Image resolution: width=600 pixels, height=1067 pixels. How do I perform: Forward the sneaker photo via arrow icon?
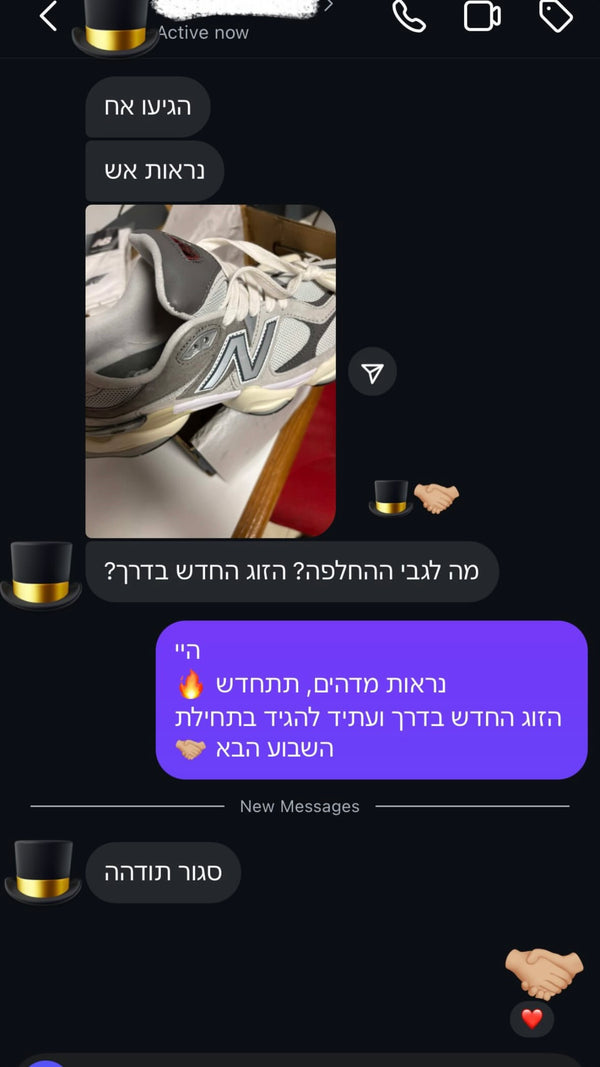[x=372, y=372]
